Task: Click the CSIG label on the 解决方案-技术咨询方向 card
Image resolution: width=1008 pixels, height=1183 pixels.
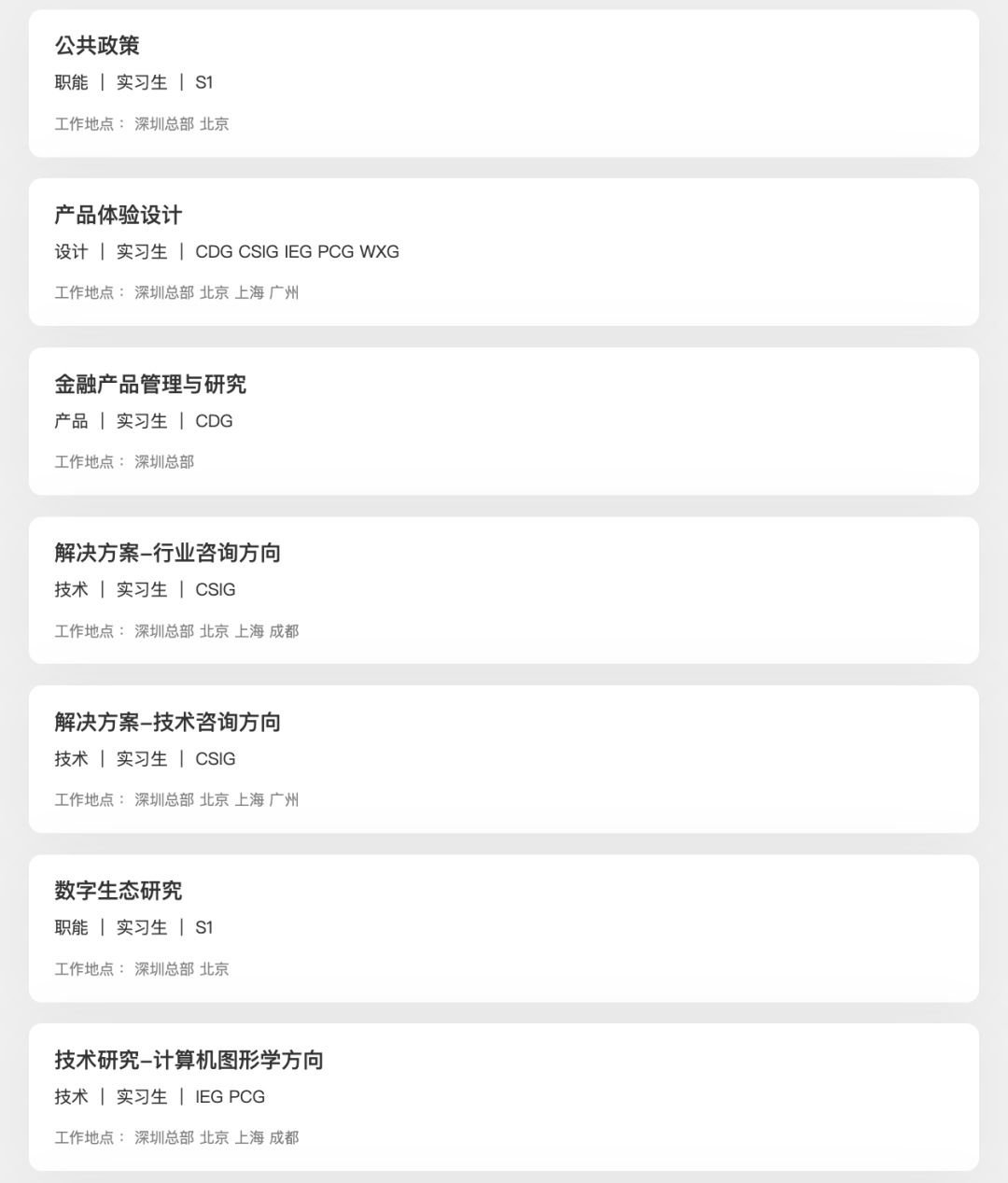Action: pyautogui.click(x=217, y=759)
